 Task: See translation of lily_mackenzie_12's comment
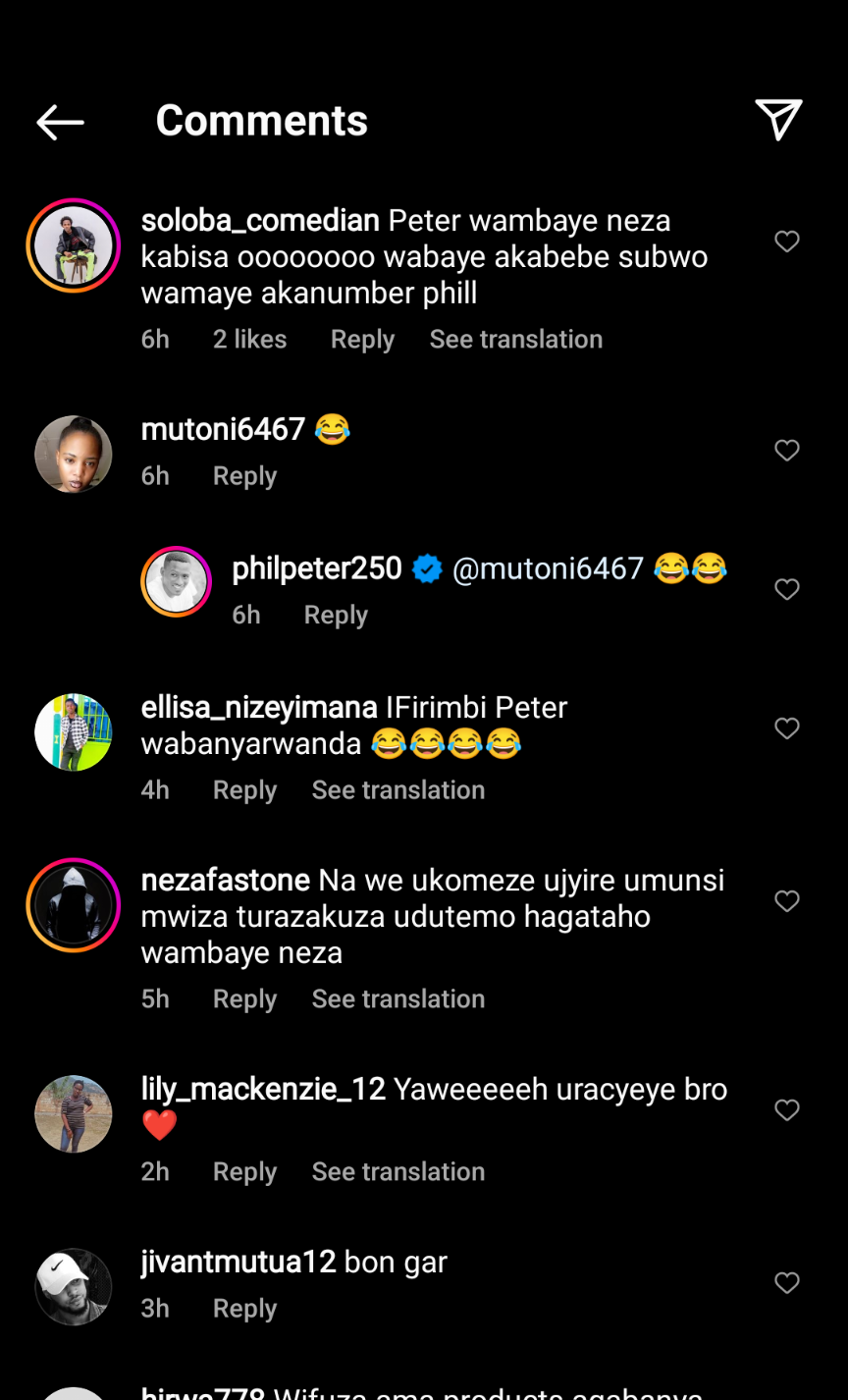pos(398,1172)
